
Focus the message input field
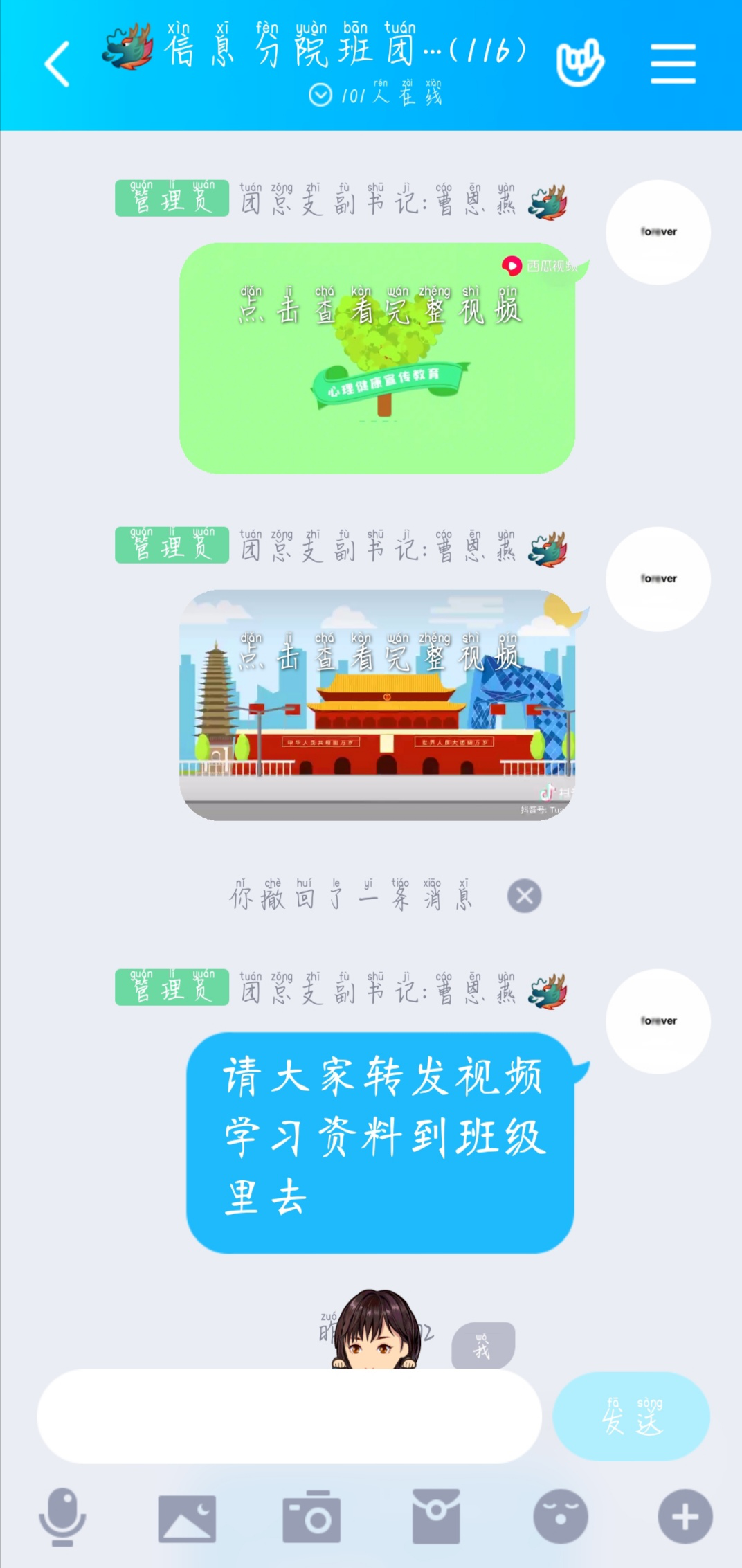tap(289, 1416)
